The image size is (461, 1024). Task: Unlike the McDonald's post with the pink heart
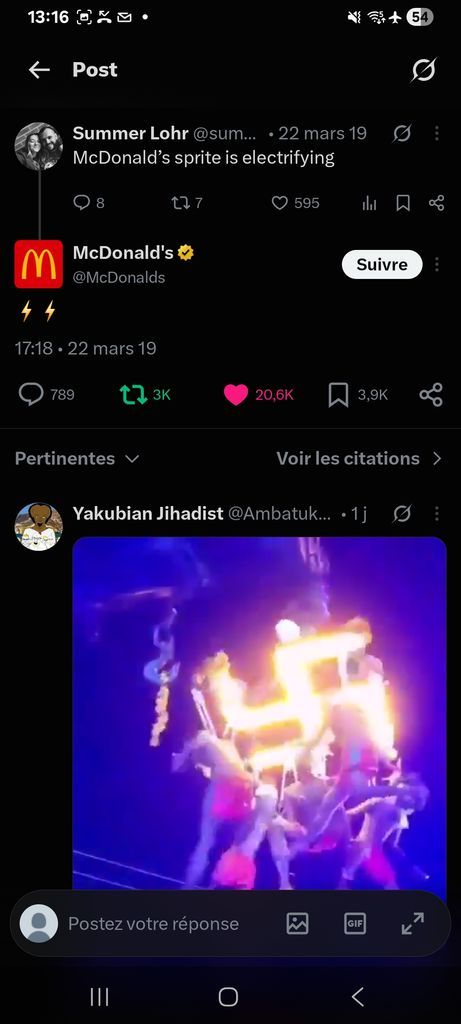pos(236,394)
